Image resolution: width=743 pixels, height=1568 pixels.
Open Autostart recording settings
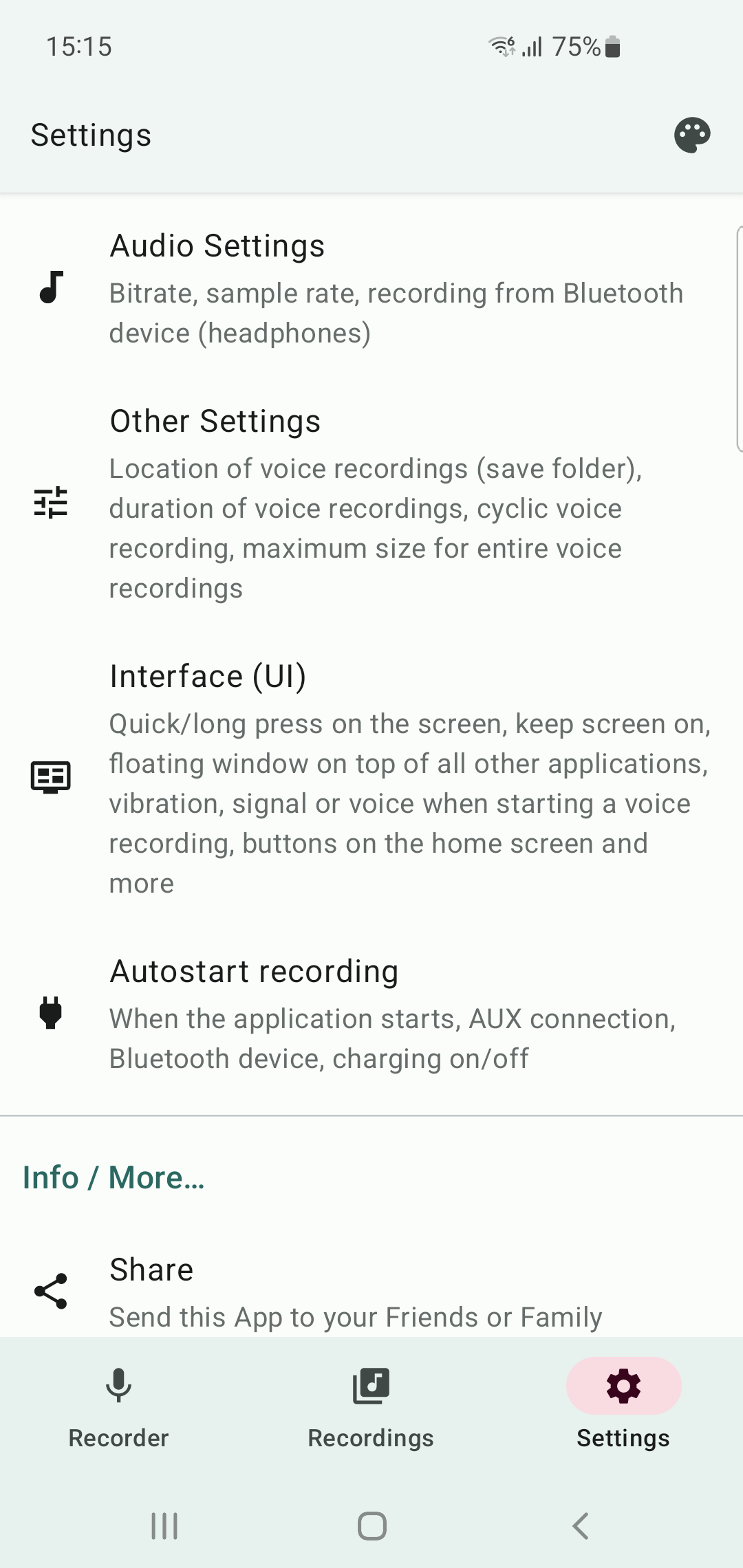click(371, 1014)
